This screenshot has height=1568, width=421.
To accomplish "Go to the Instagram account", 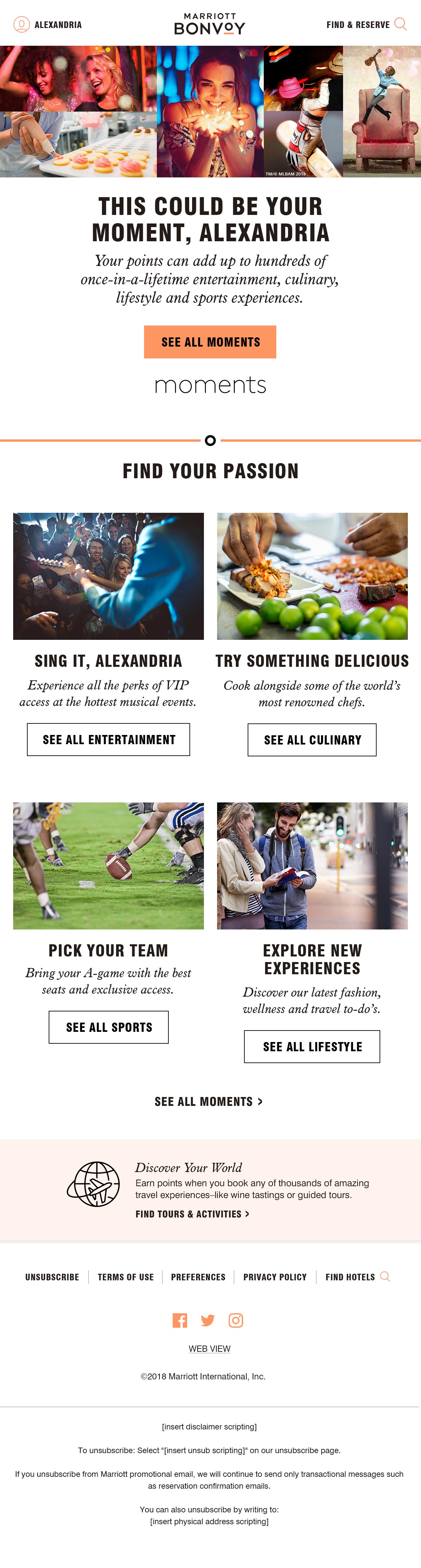I will 236,1320.
